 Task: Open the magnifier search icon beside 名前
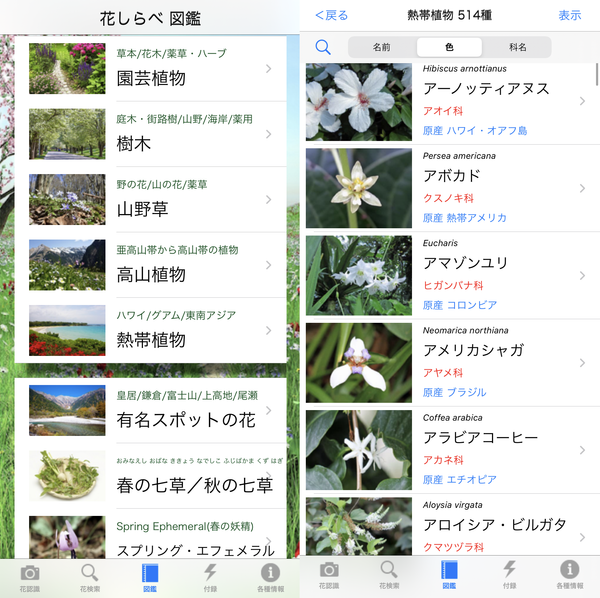[323, 47]
